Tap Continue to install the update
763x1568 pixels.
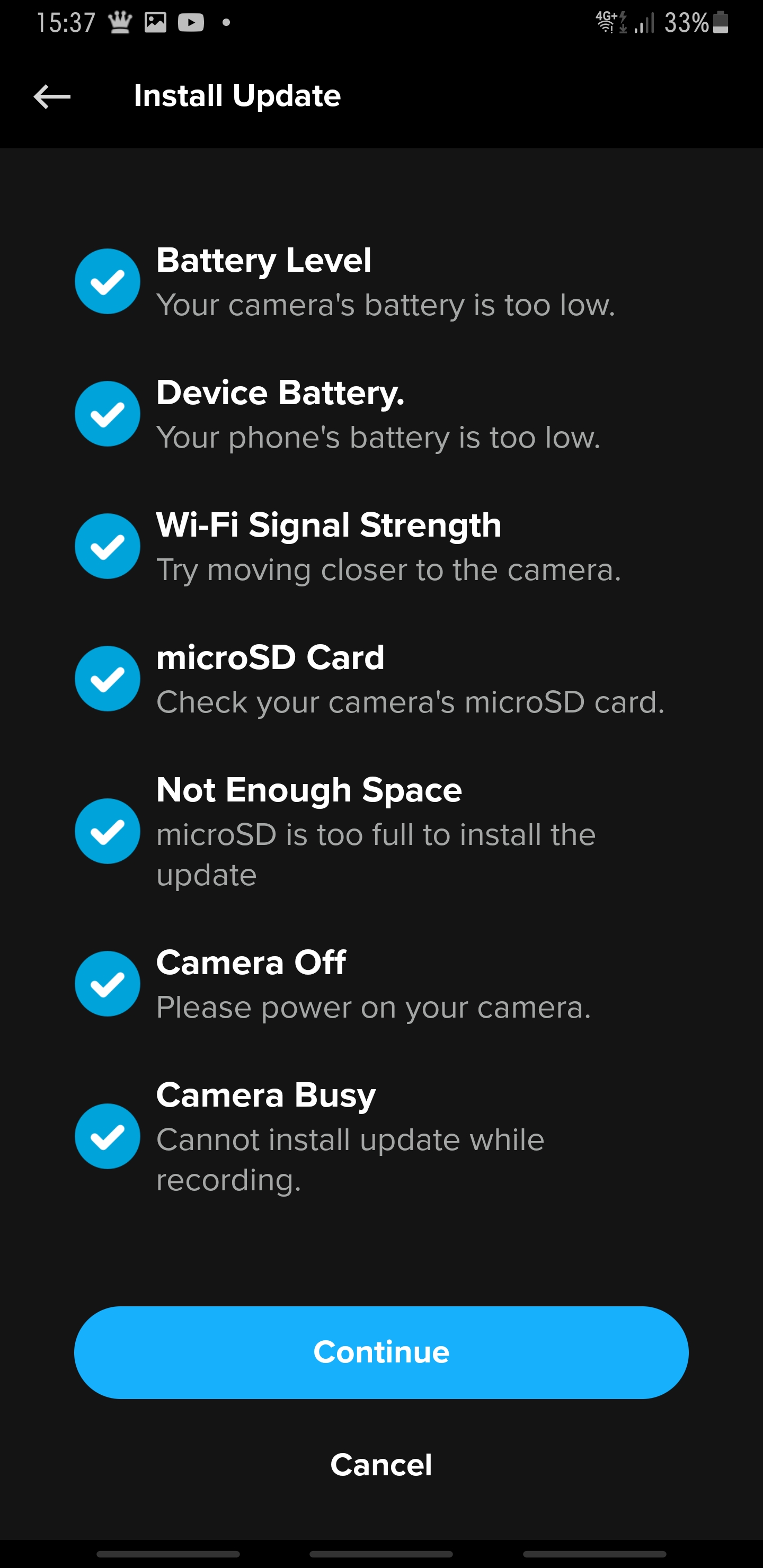click(x=381, y=1352)
